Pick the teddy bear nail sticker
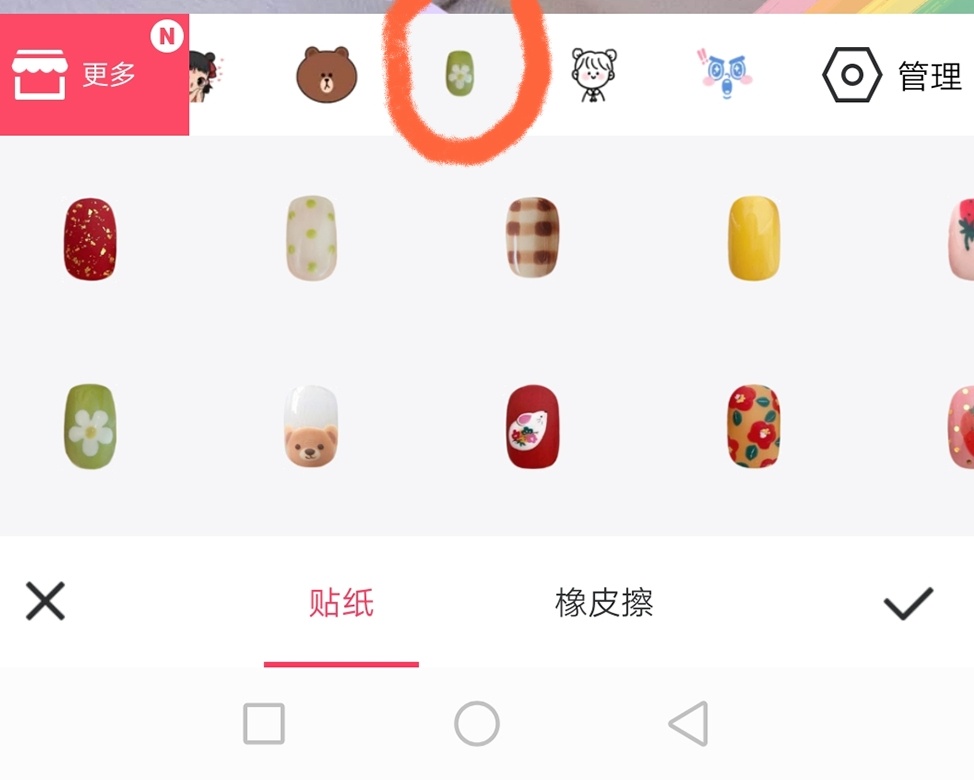 click(311, 426)
